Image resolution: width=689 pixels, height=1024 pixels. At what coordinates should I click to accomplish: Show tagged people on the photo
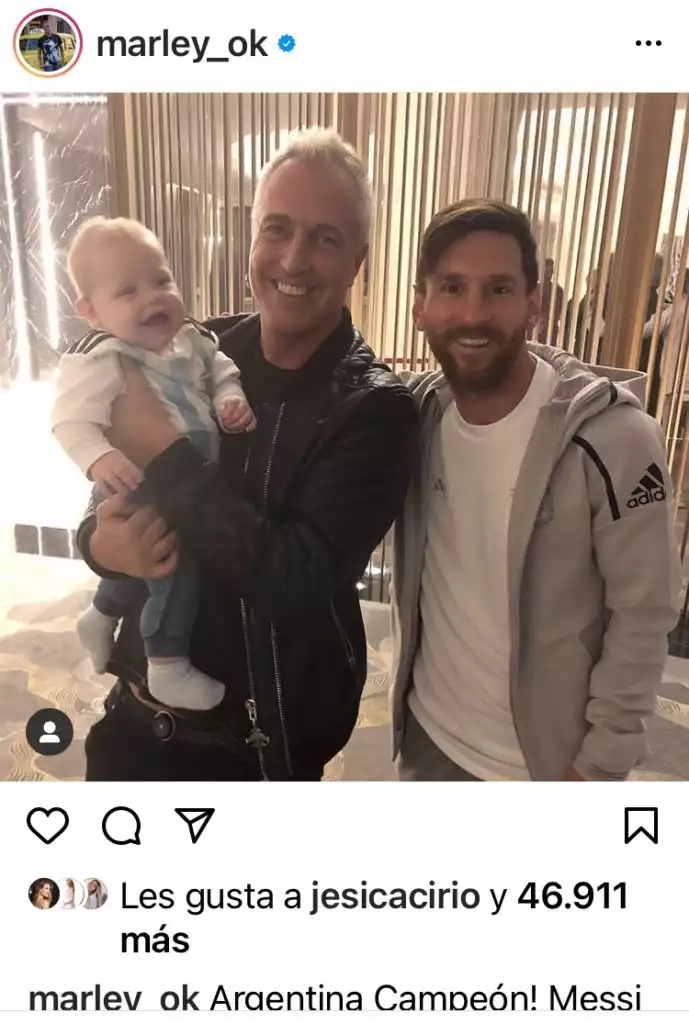pyautogui.click(x=49, y=733)
